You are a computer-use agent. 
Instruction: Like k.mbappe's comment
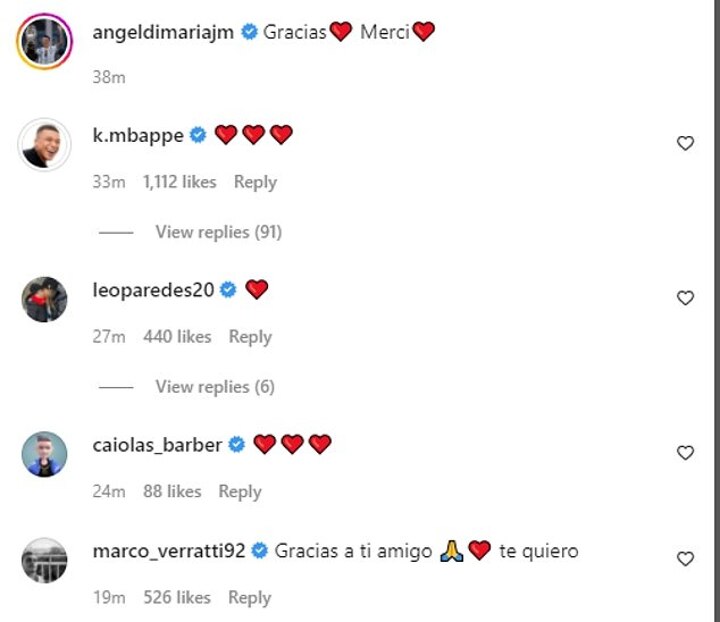[x=685, y=144]
